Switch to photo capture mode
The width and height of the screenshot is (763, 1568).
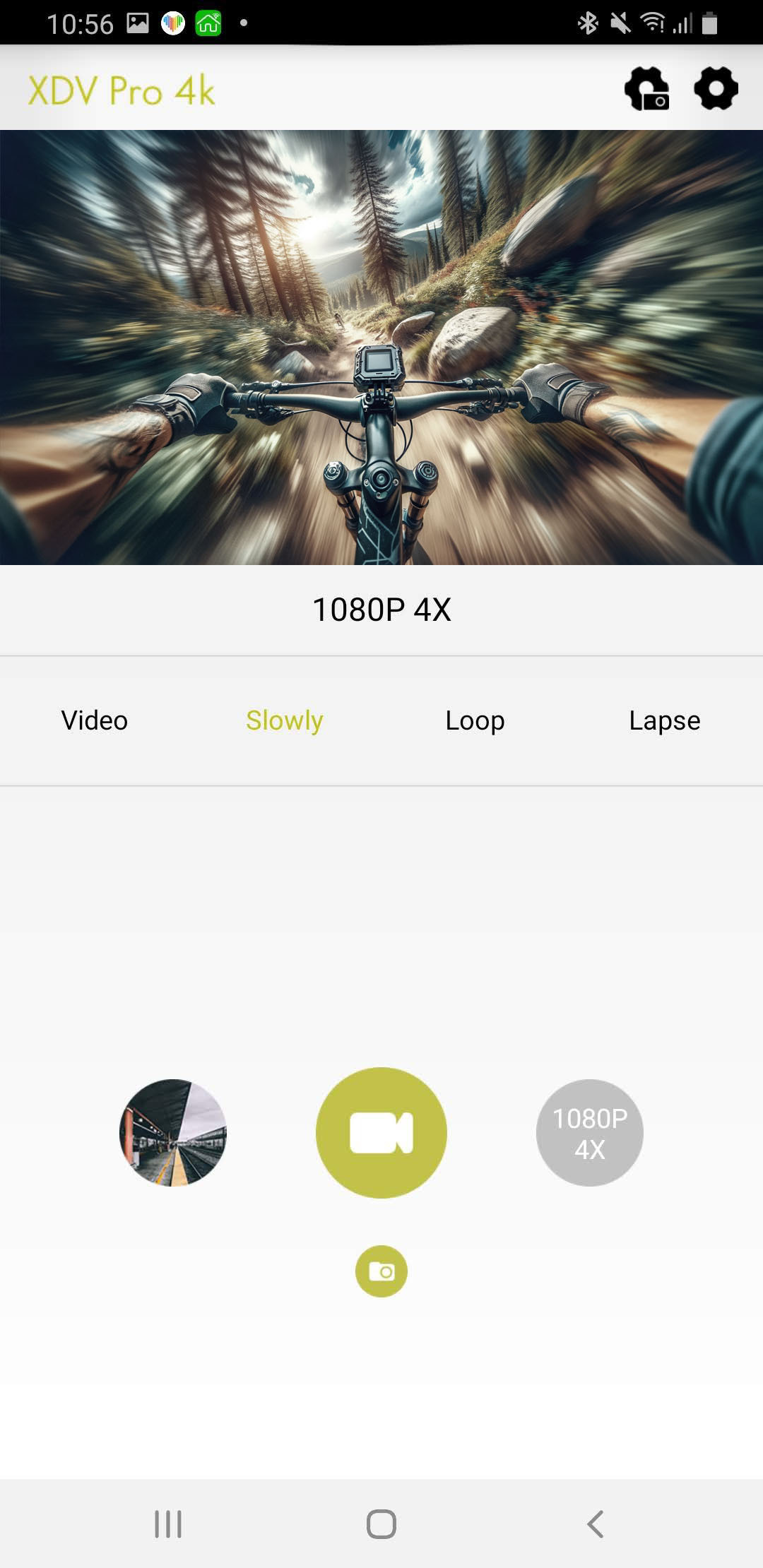tap(381, 1271)
